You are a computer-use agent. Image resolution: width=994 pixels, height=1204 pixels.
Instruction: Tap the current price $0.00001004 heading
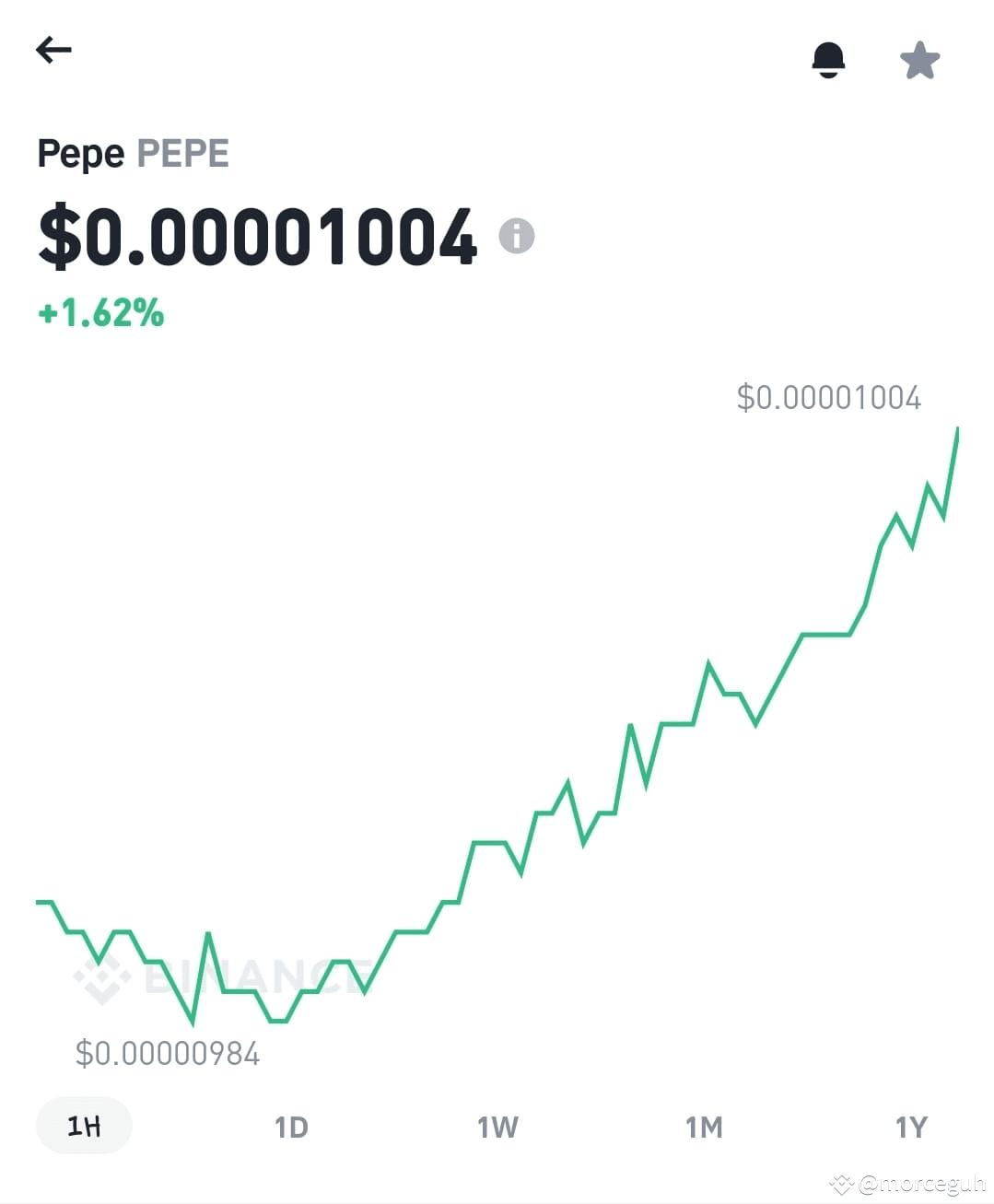pos(256,236)
